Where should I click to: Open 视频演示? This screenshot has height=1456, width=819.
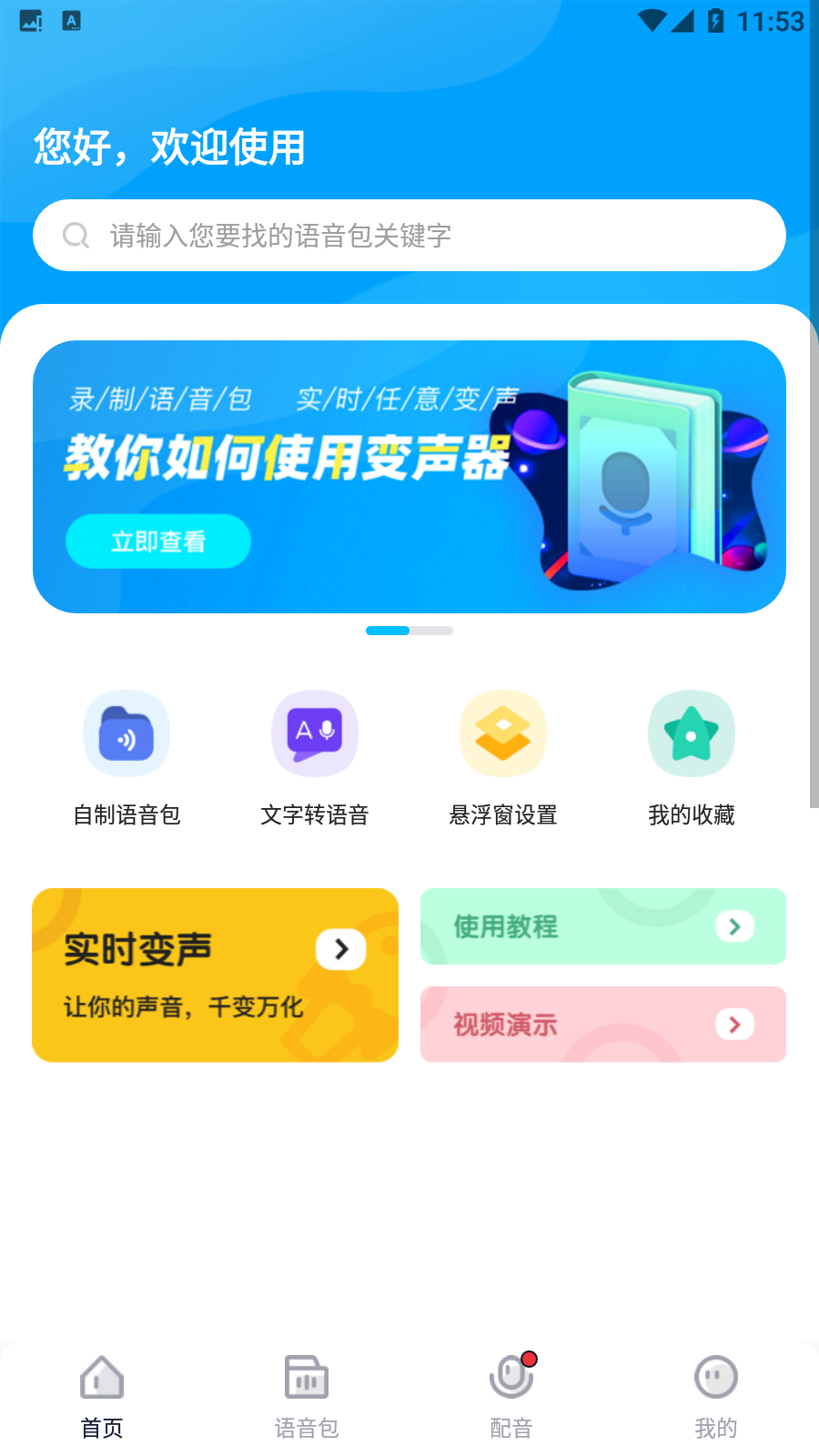click(603, 1025)
